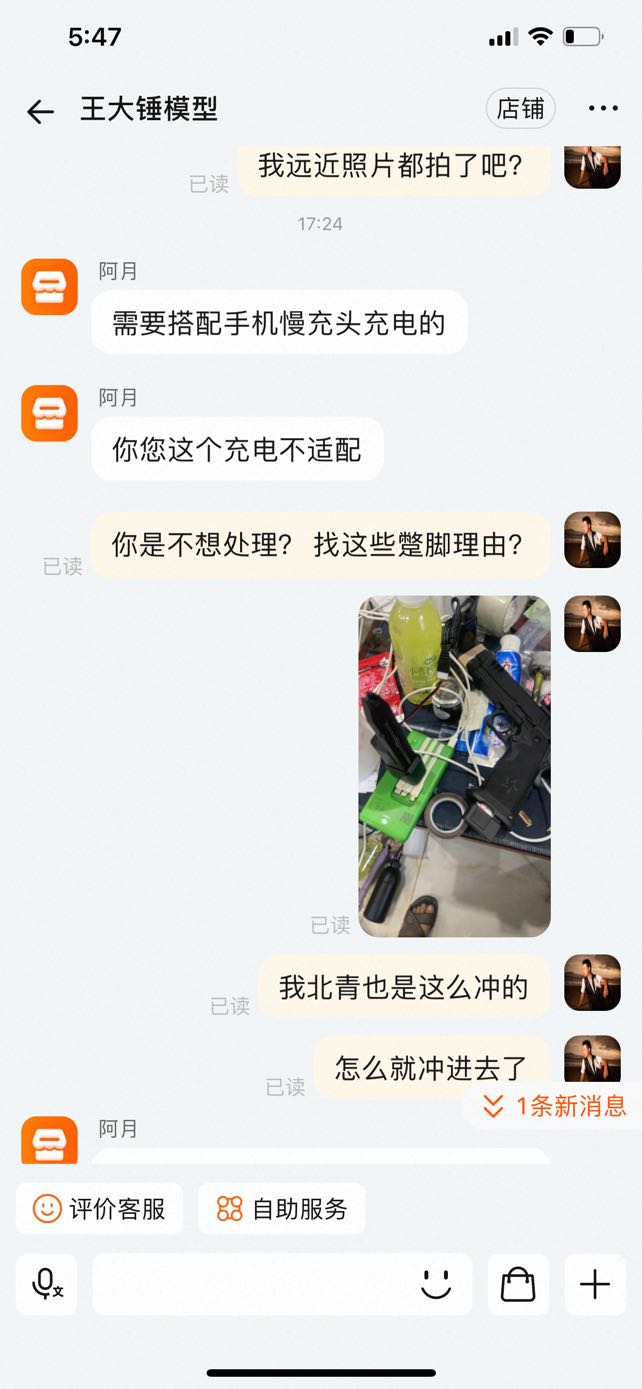
Task: Open the three-dot overflow menu
Action: (603, 109)
